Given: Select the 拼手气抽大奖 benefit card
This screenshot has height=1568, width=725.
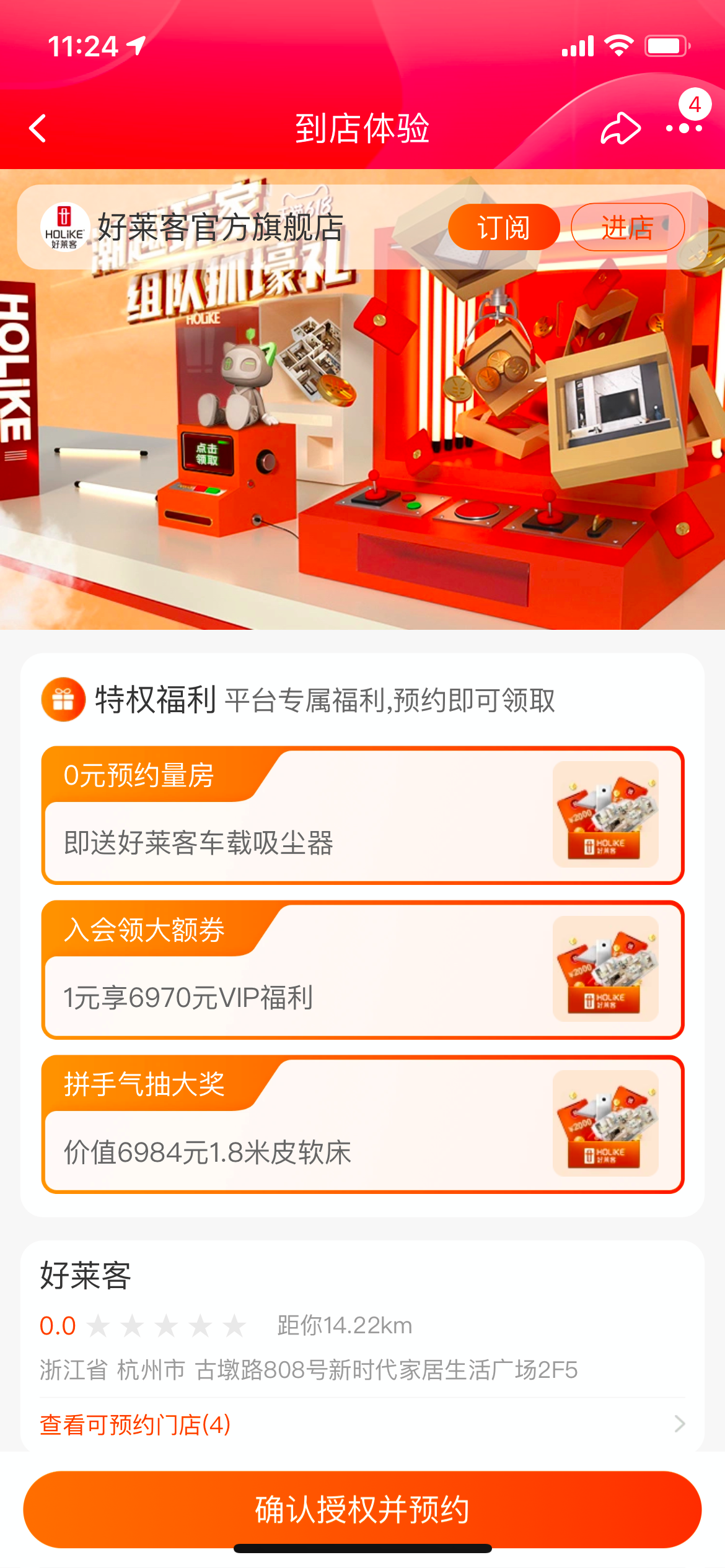Looking at the screenshot, I should 362,1124.
